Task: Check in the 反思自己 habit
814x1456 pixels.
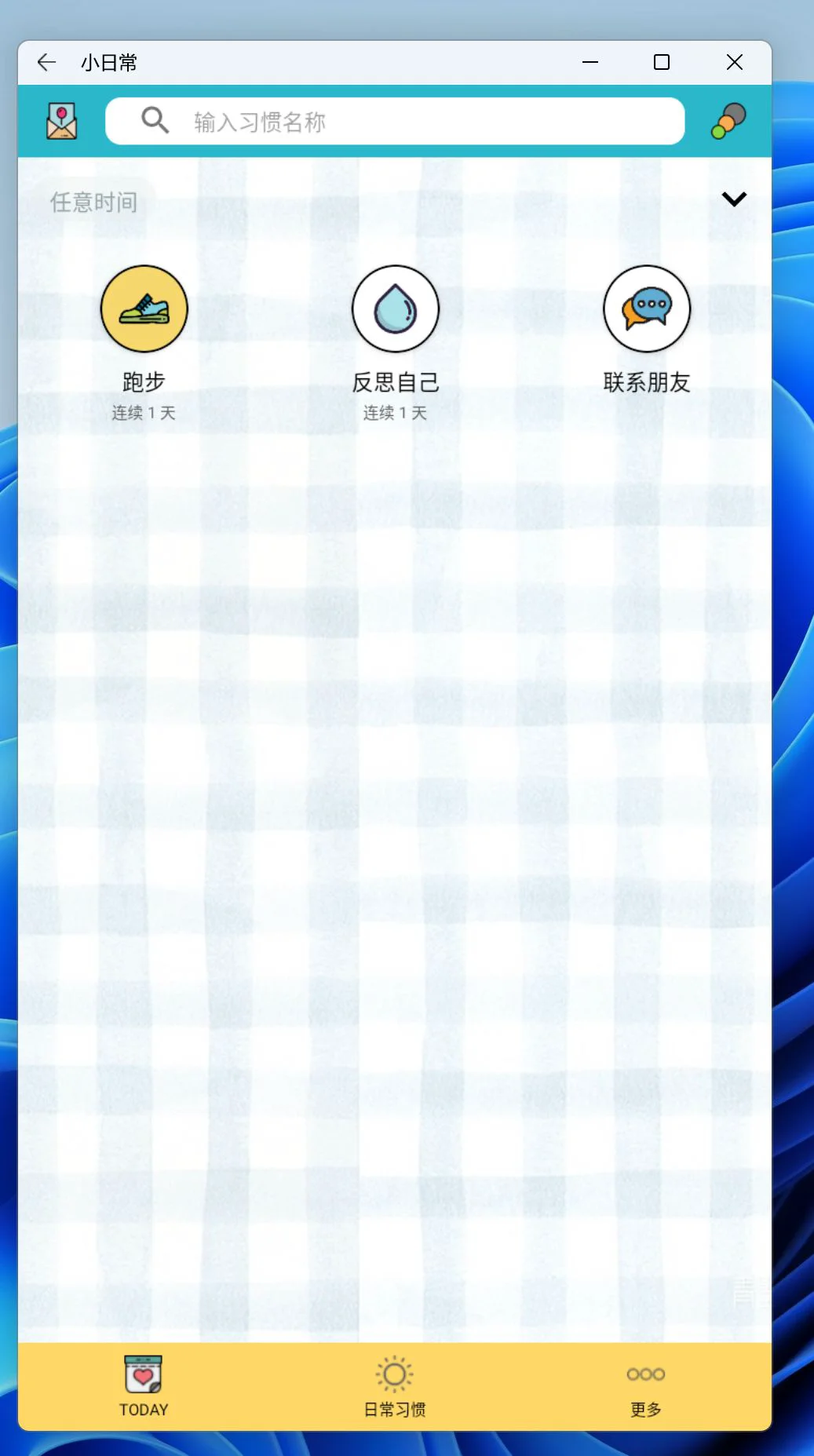Action: 396,308
